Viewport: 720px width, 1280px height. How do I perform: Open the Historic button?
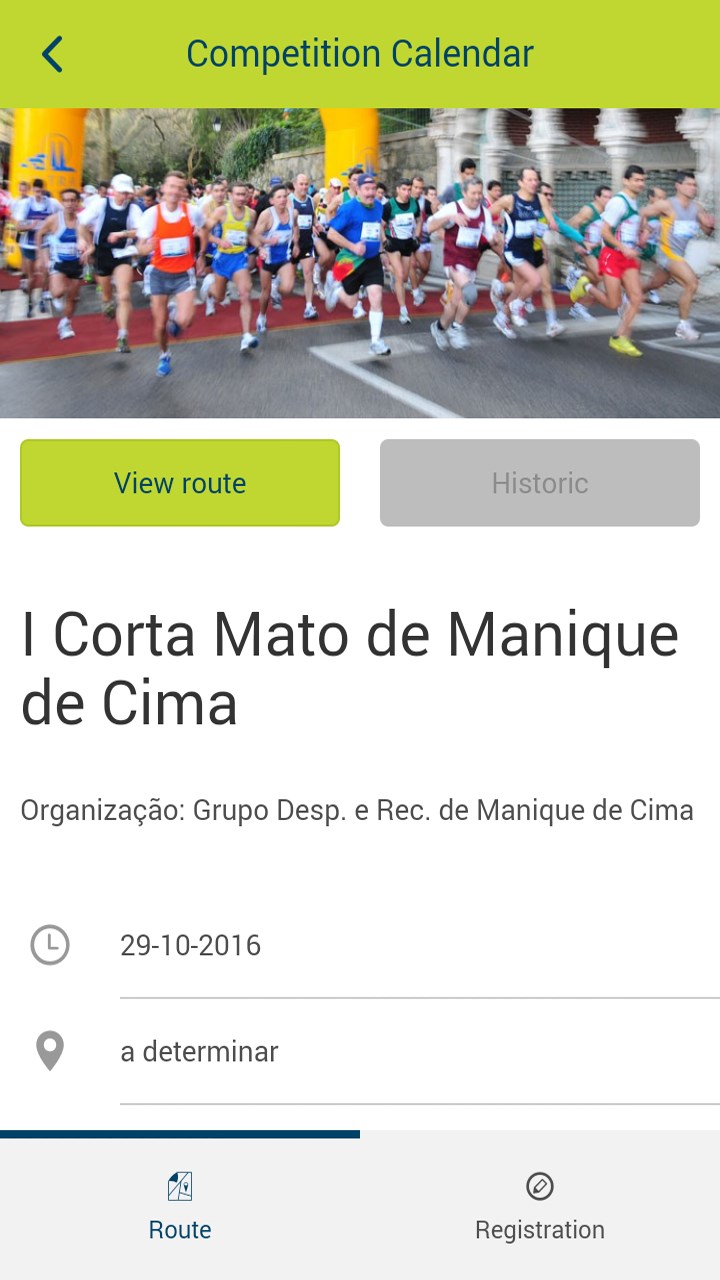[540, 483]
